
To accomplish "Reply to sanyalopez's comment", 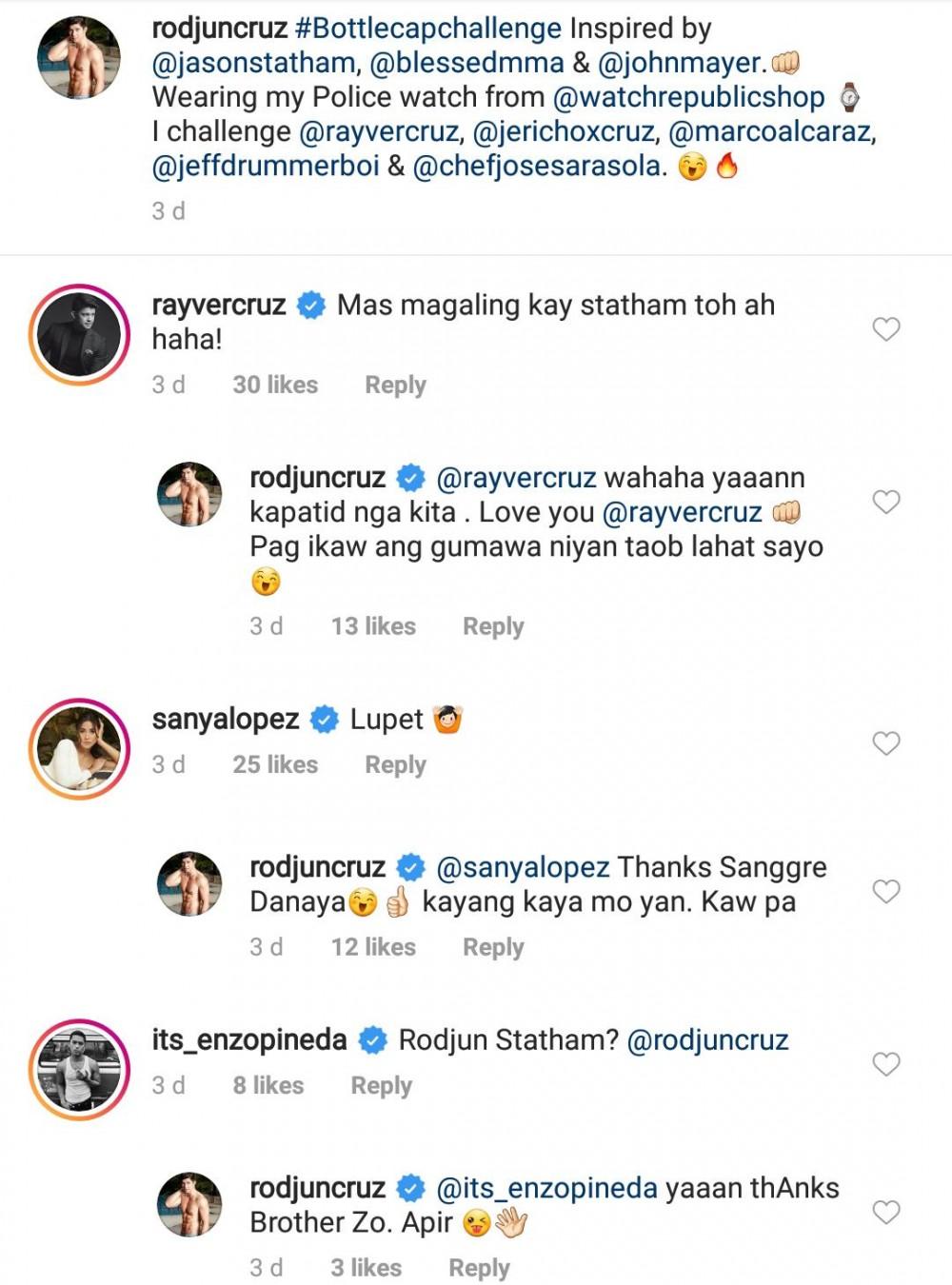I will click(395, 764).
